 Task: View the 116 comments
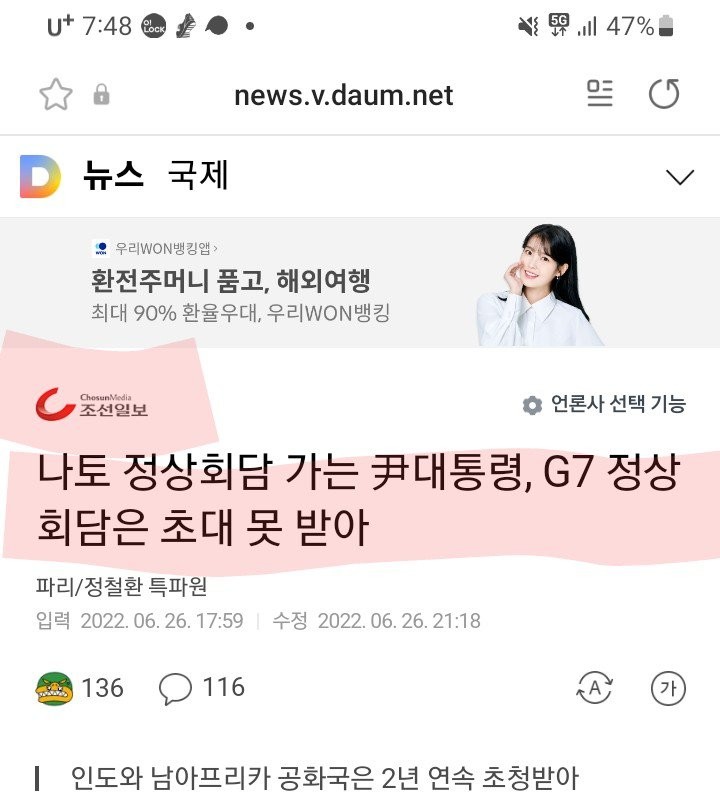point(202,688)
